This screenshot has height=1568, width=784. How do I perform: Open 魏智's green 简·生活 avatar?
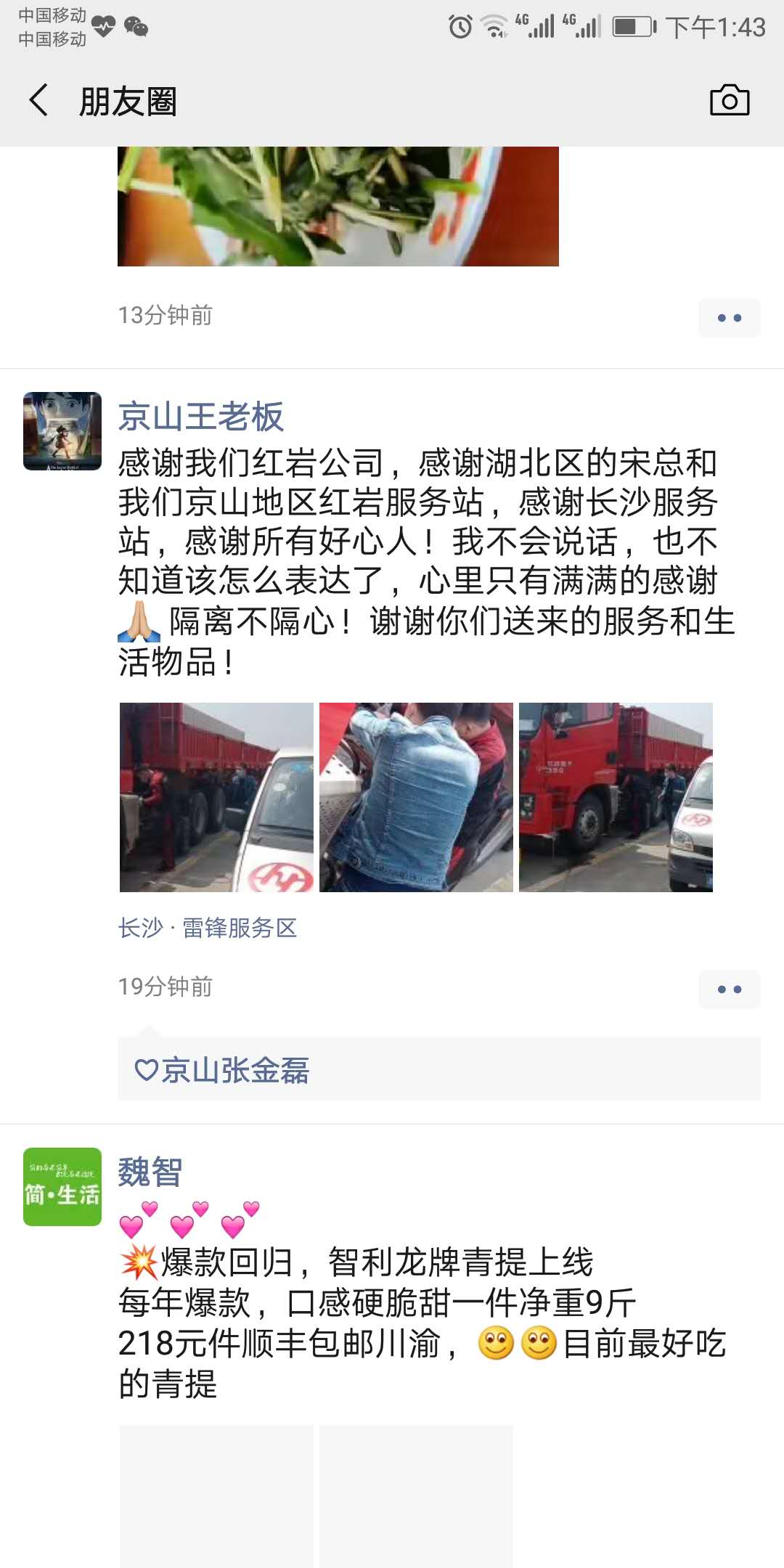click(x=62, y=1187)
